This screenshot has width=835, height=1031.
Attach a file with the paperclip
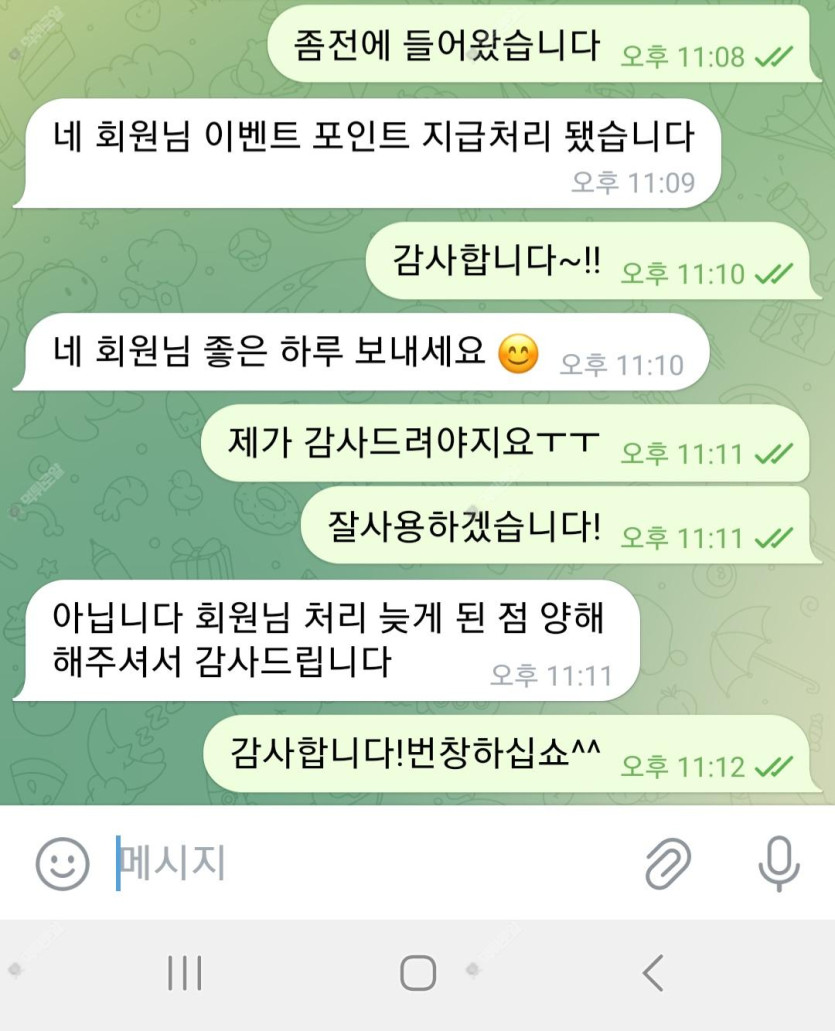668,863
